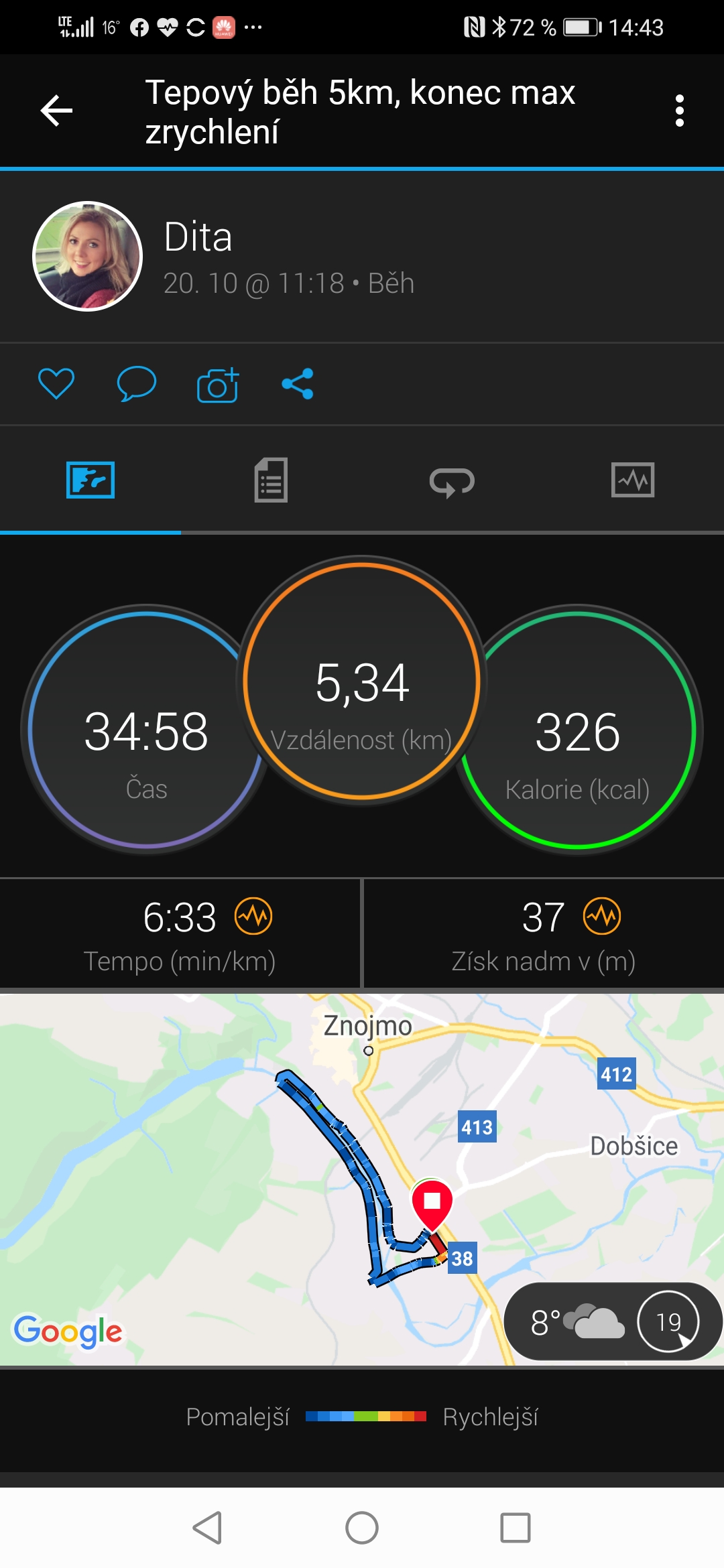Image resolution: width=724 pixels, height=1568 pixels.
Task: Open the system recent apps view
Action: pyautogui.click(x=516, y=1528)
